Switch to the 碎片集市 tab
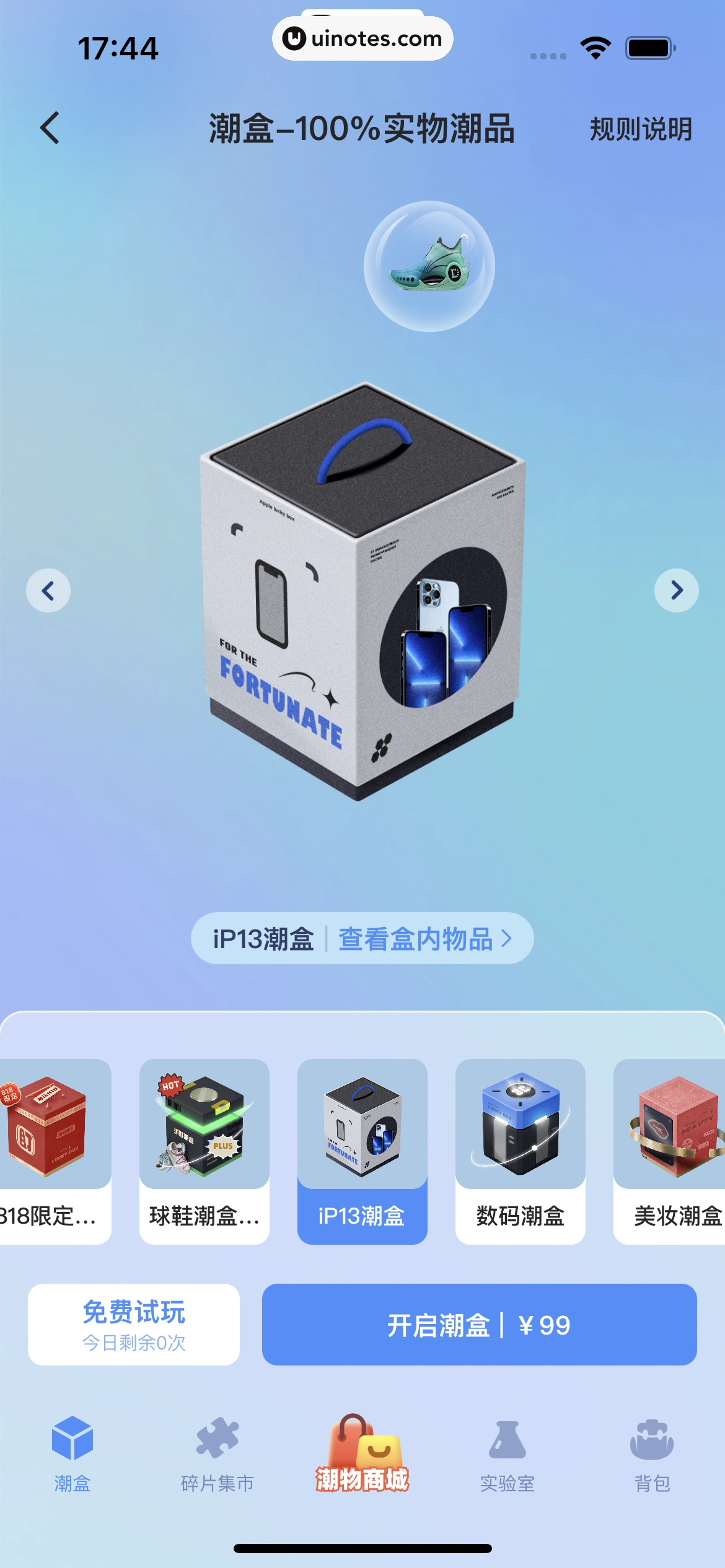Screen dimensions: 725x1568 tap(217, 1453)
